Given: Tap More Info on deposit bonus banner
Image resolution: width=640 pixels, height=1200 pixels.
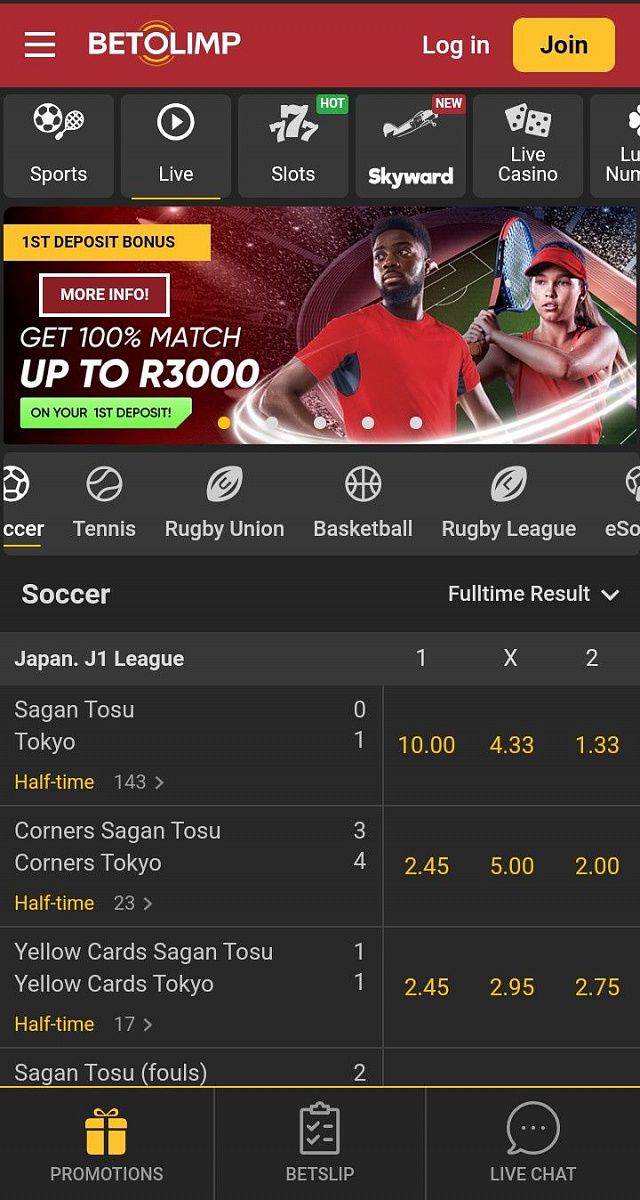Looking at the screenshot, I should click(104, 294).
